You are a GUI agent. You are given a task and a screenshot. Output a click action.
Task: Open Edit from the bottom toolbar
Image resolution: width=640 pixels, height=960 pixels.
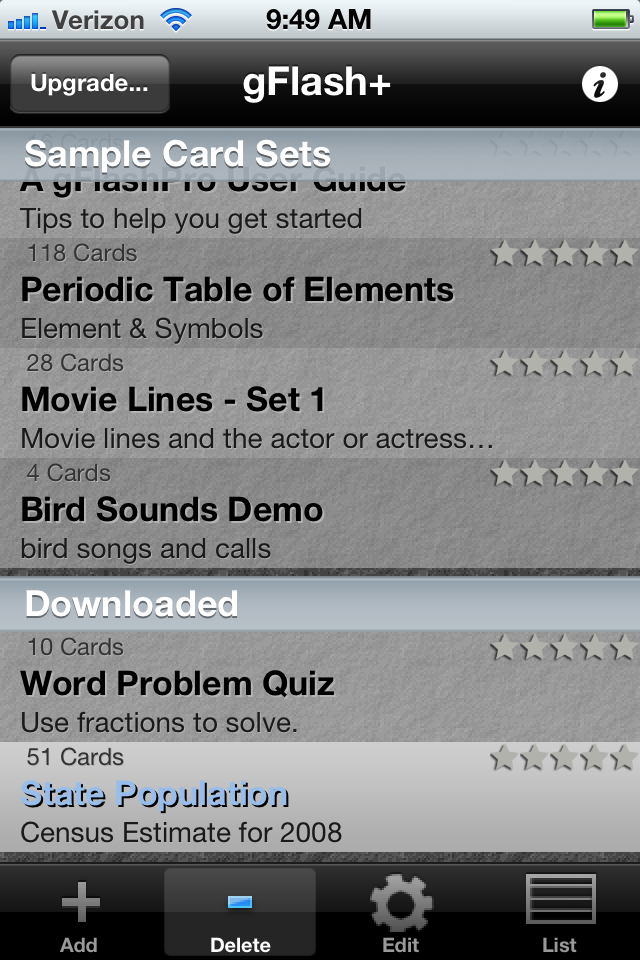click(x=400, y=915)
